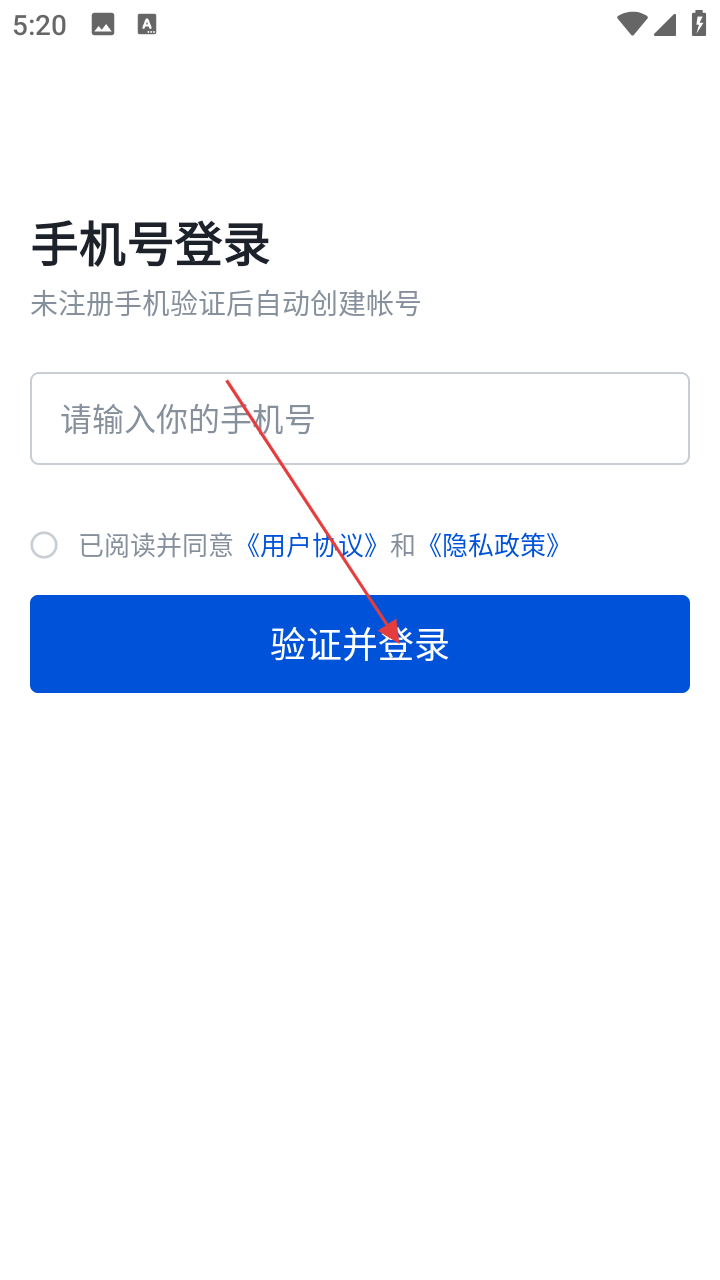The width and height of the screenshot is (720, 1280).
Task: Tap the 验证并登录 button
Action: (360, 644)
